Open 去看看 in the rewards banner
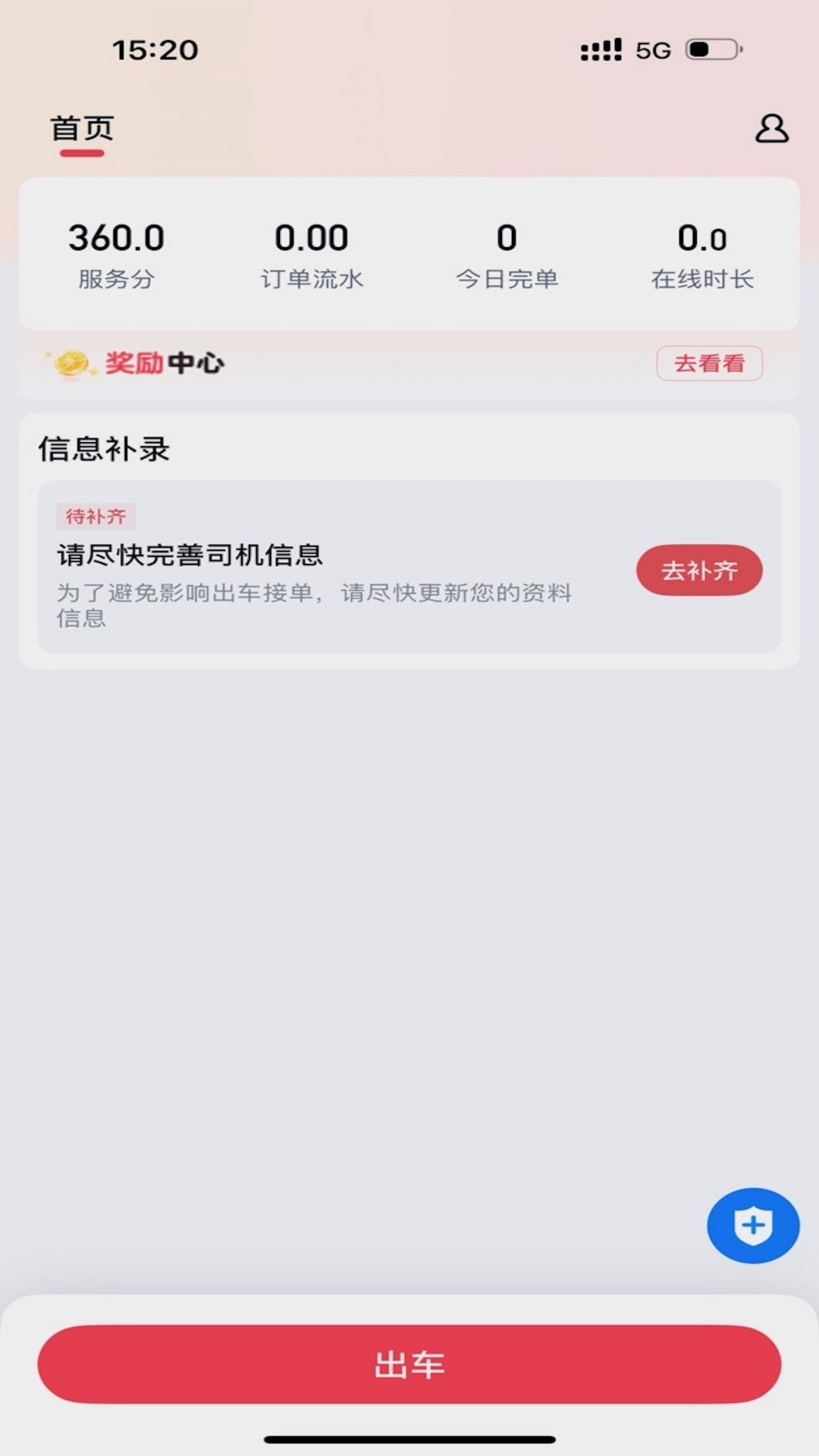Image resolution: width=819 pixels, height=1456 pixels. (x=708, y=363)
